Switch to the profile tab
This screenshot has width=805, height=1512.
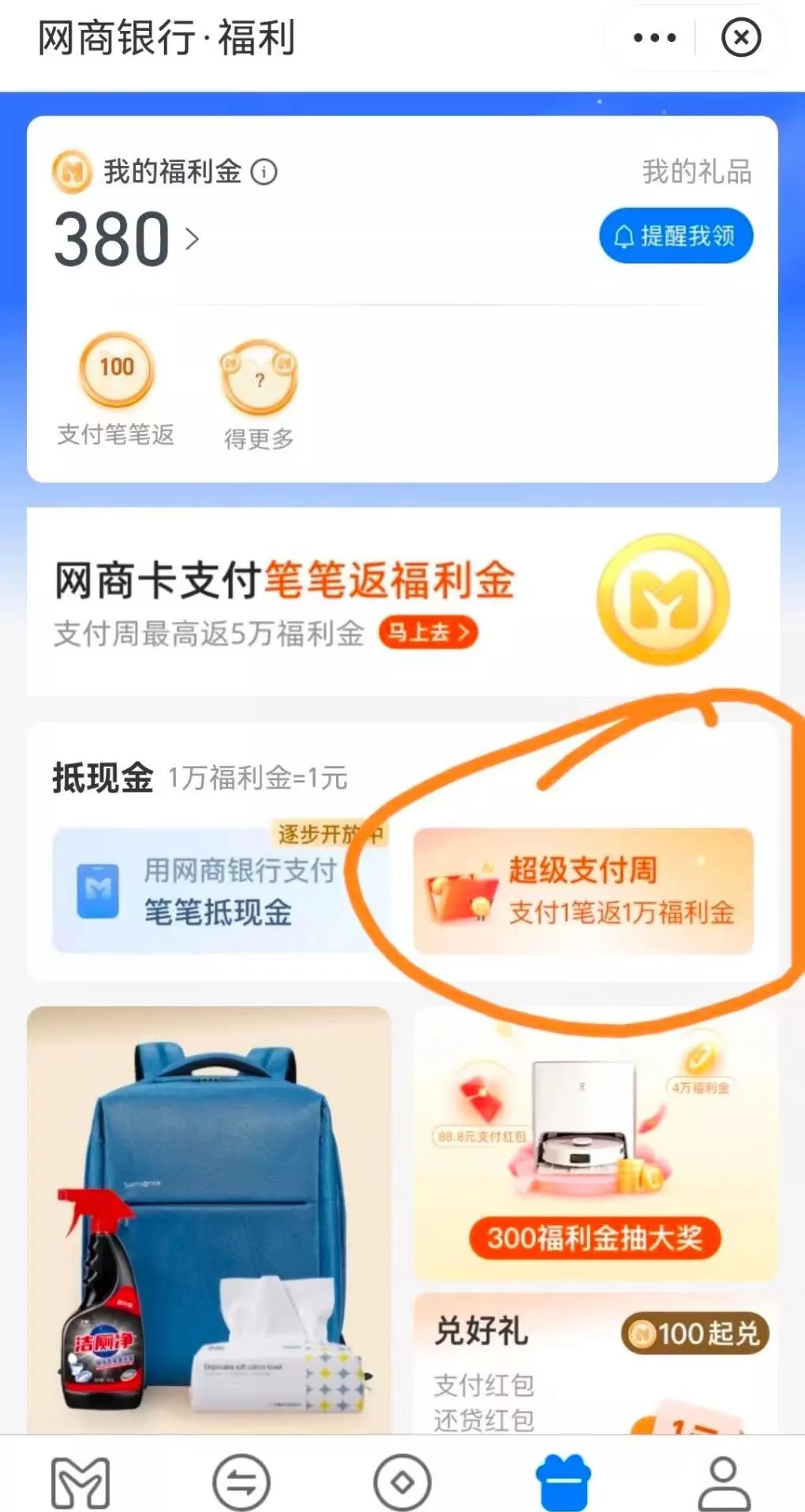point(724,1483)
